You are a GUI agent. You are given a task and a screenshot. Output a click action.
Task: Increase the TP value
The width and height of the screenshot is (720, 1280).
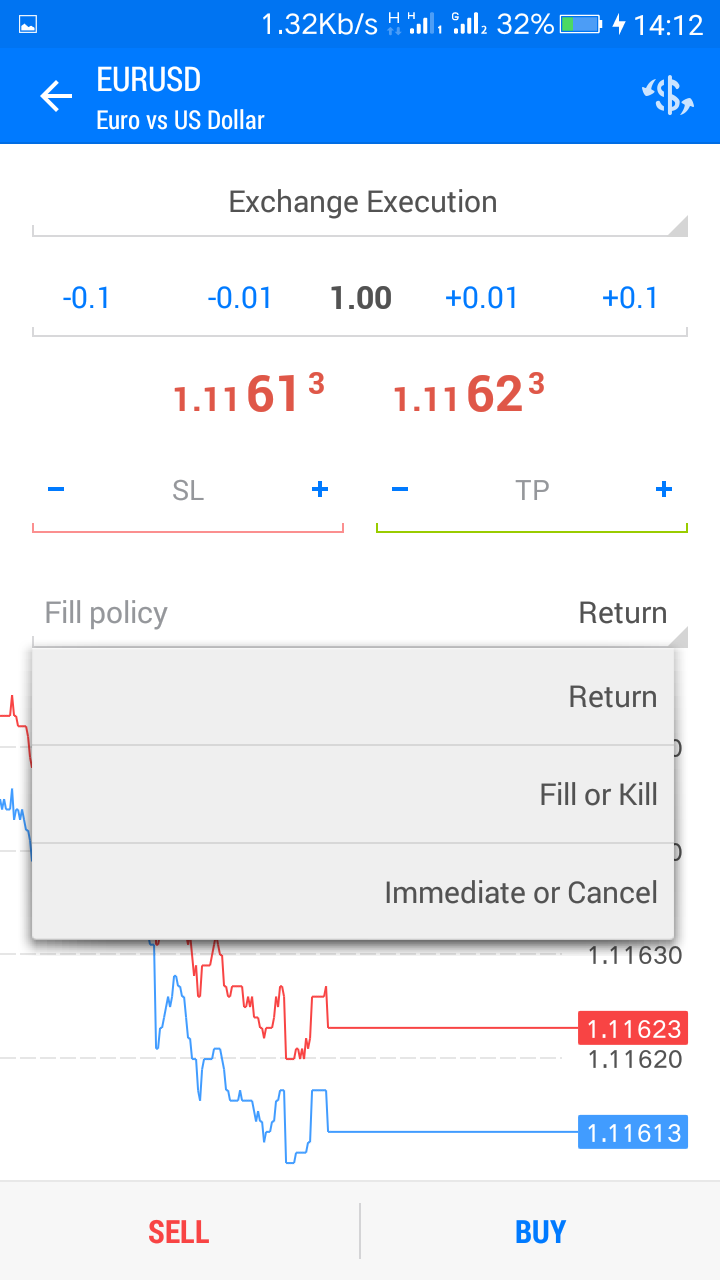663,489
